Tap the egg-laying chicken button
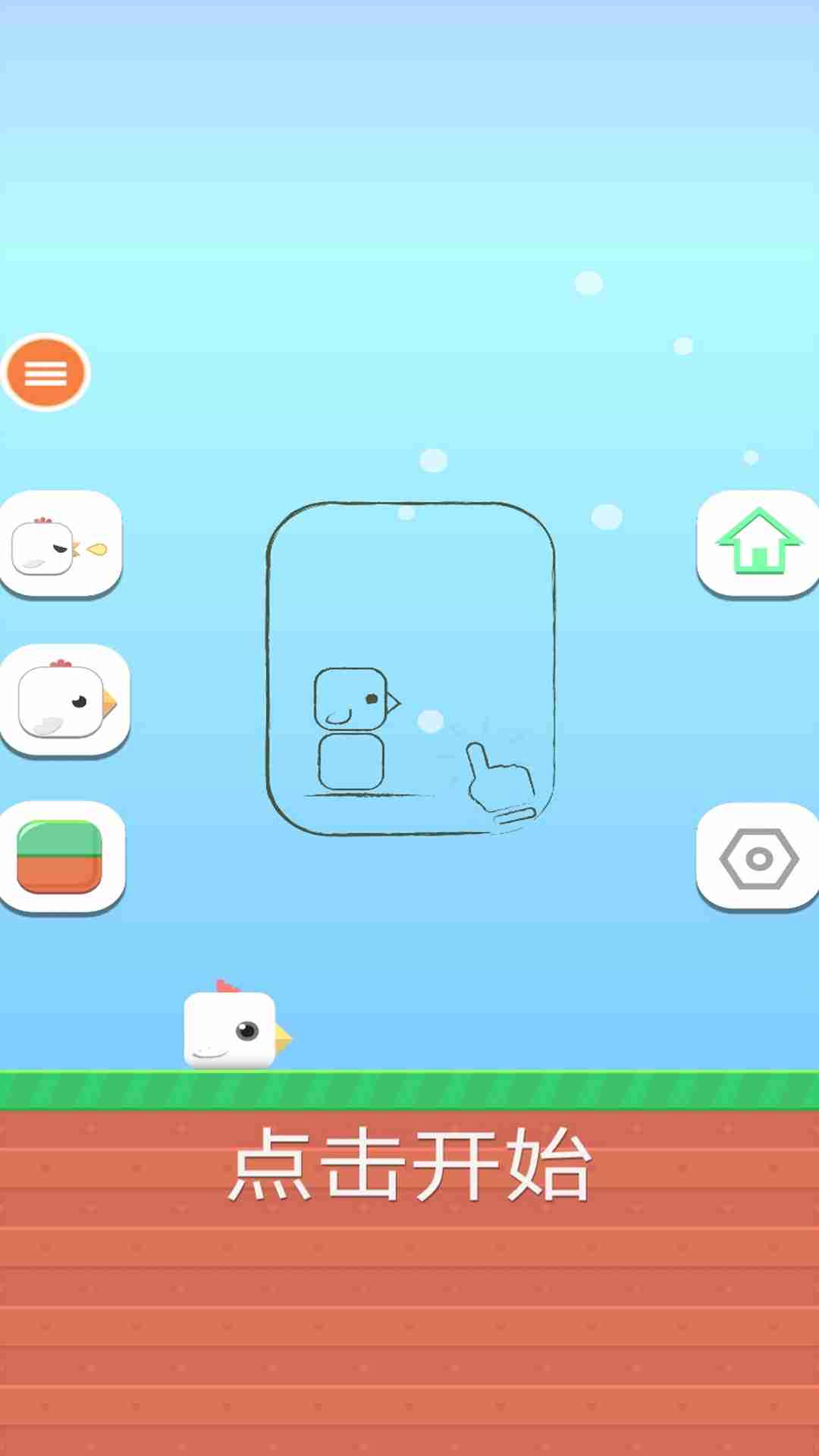Image resolution: width=819 pixels, height=1456 pixels. [x=59, y=545]
